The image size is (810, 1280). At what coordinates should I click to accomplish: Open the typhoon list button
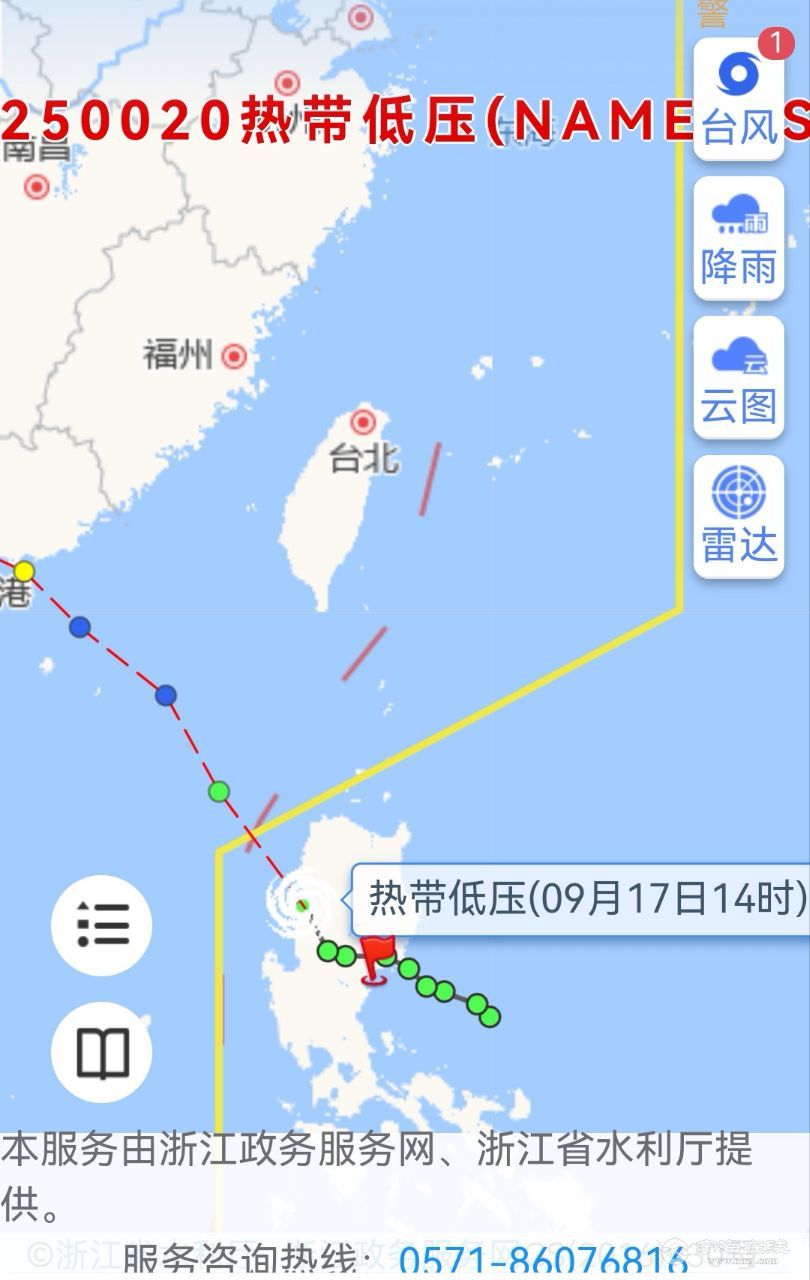tap(102, 925)
